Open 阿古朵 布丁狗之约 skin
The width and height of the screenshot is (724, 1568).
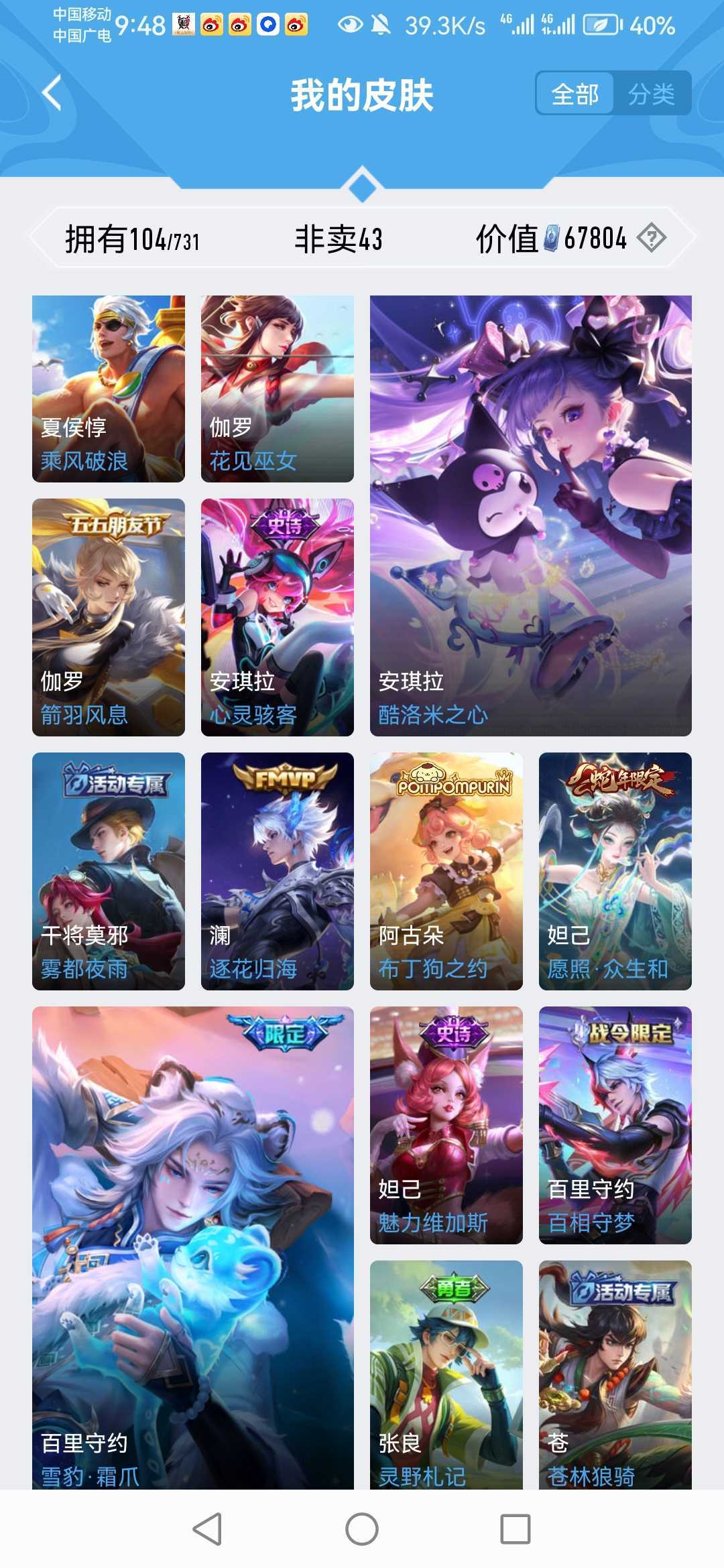click(446, 871)
